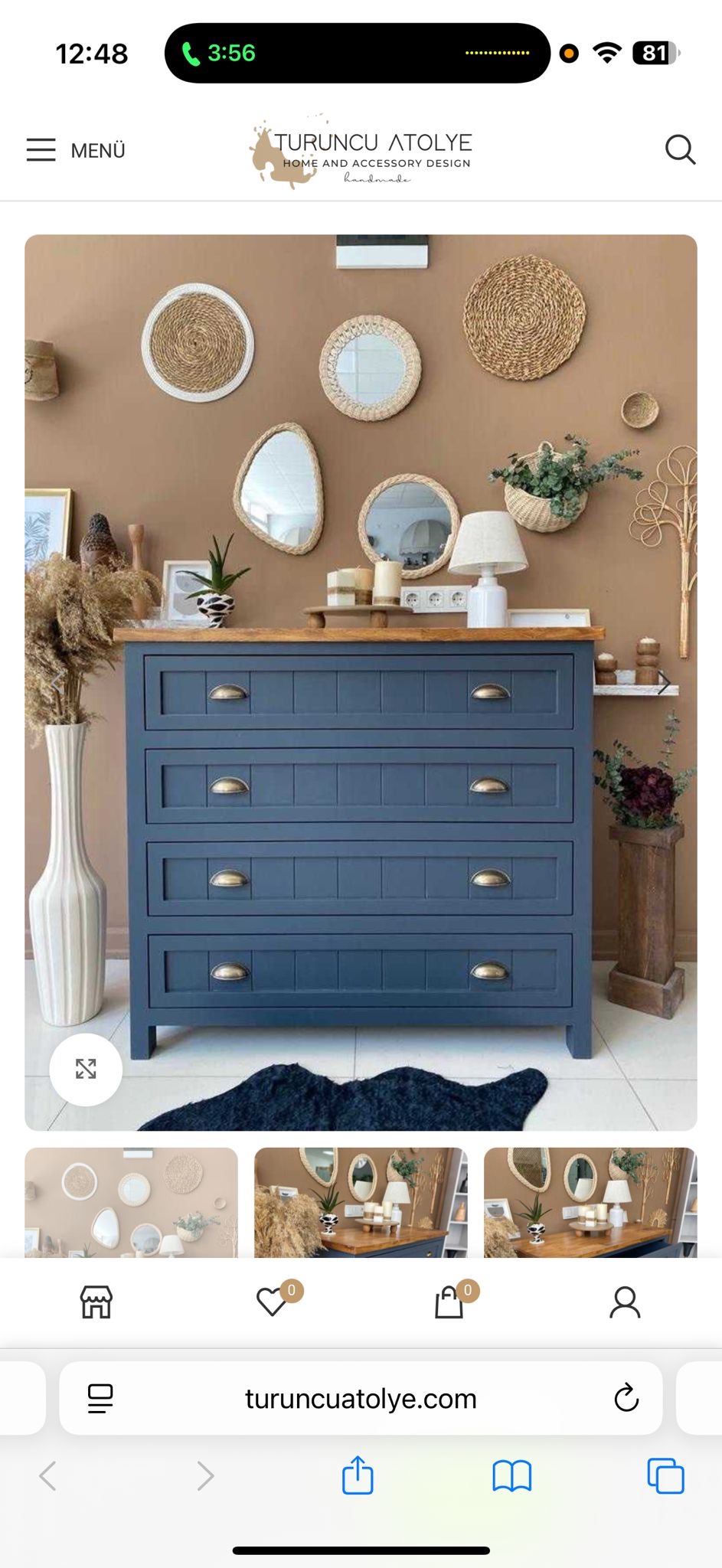Select the first thumbnail with the beige wall

click(x=131, y=1202)
